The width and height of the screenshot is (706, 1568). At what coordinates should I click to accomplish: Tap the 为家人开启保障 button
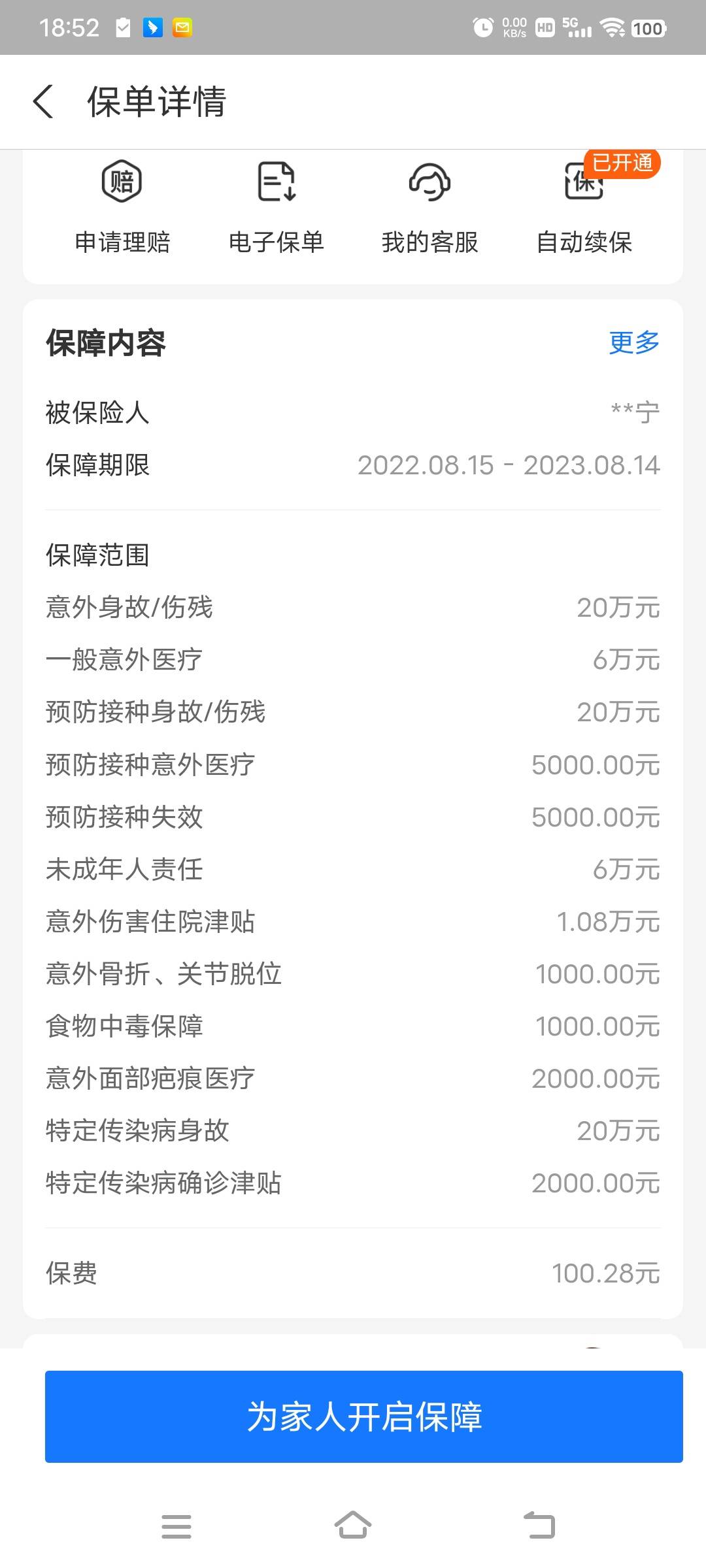[x=364, y=1416]
